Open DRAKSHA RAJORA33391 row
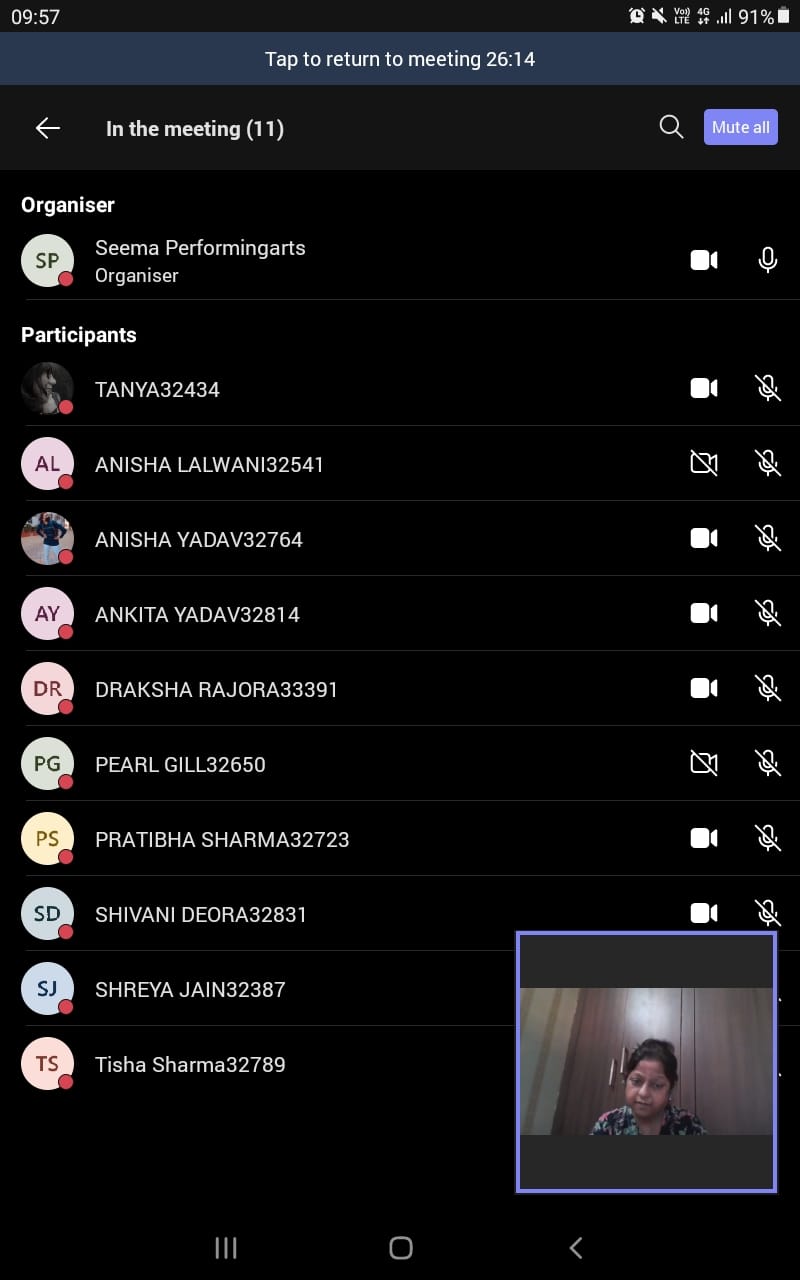The width and height of the screenshot is (800, 1280). click(x=216, y=690)
